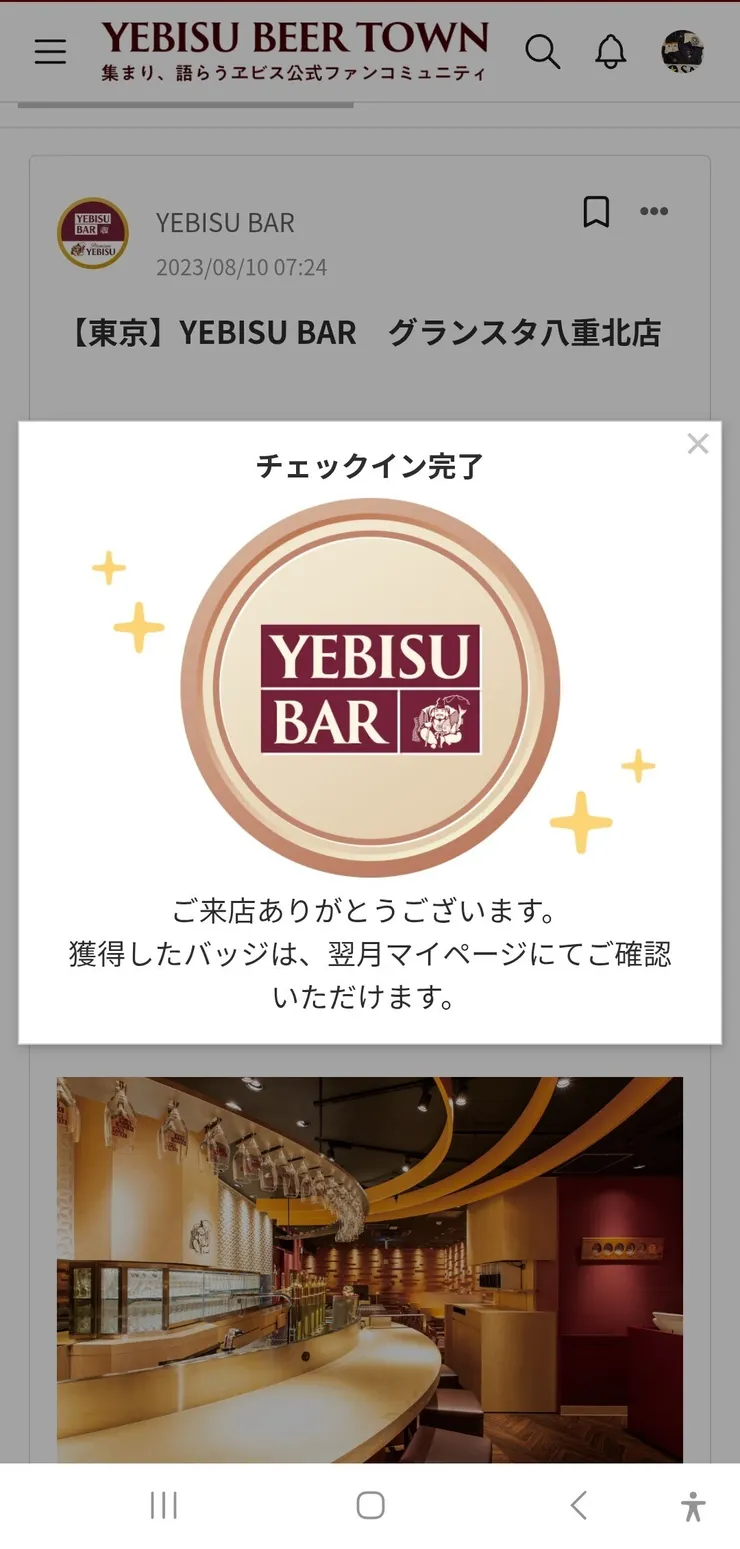Open the post titled 【東京】YEBISU BAR グランスタ八重北店

pyautogui.click(x=370, y=332)
